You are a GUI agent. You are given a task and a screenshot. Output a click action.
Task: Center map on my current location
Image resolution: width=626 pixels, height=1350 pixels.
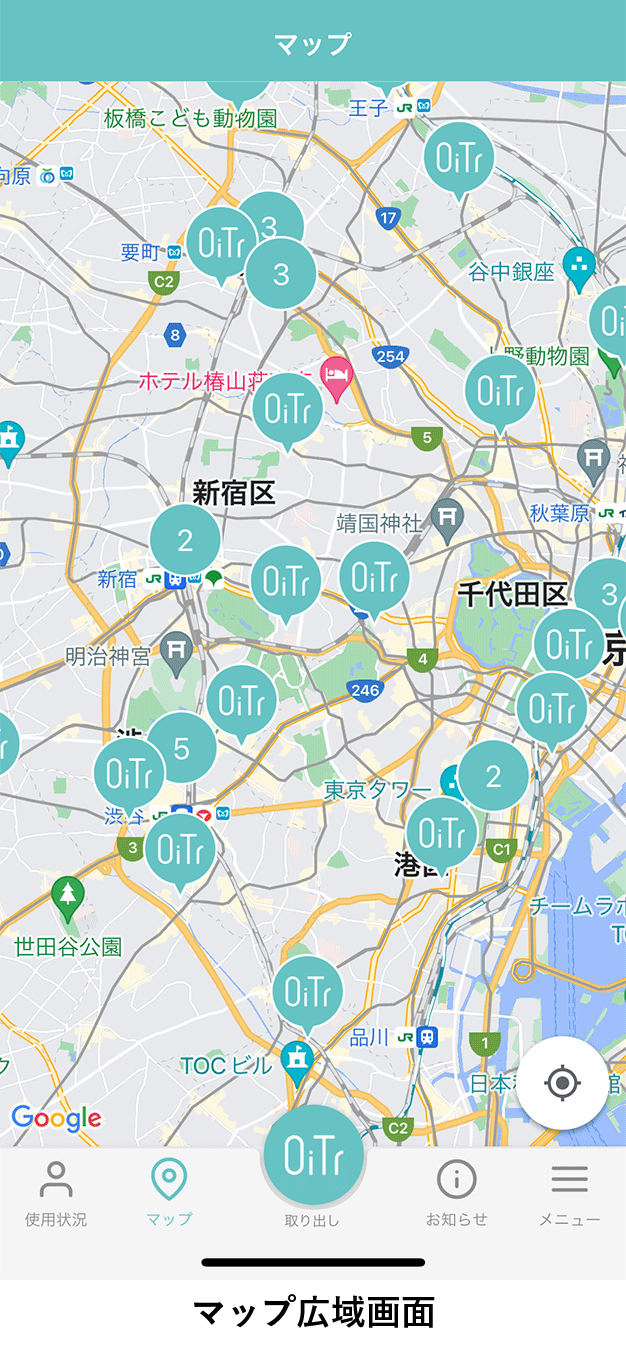tap(562, 1083)
